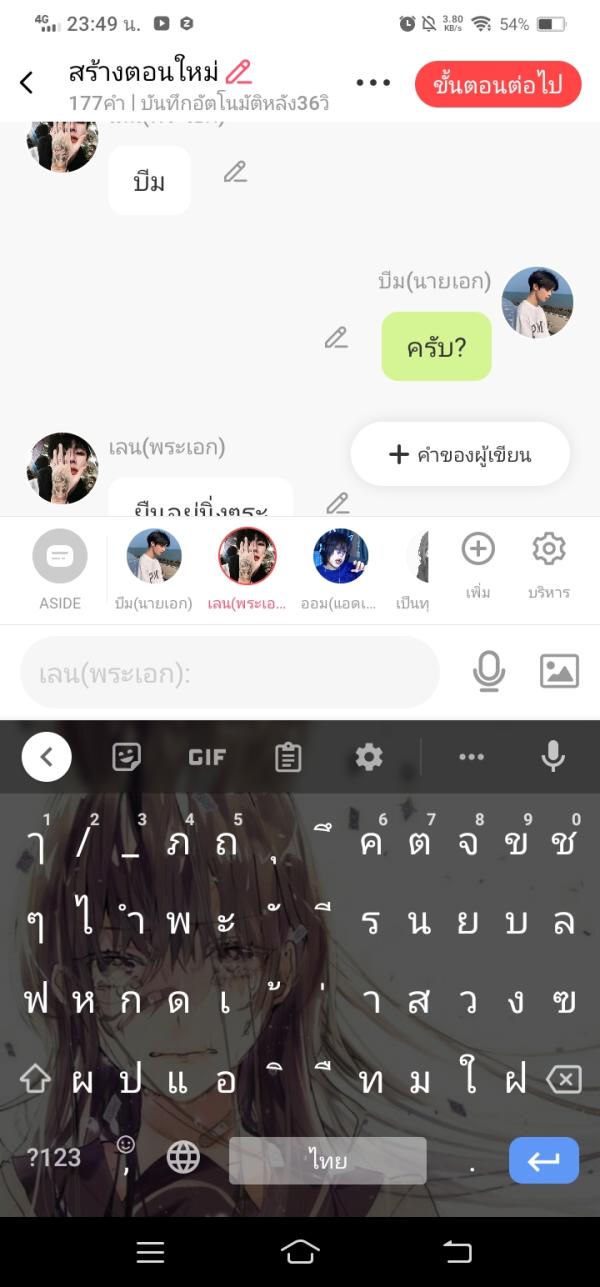Tap the blue enter key
This screenshot has width=600, height=1287.
pyautogui.click(x=543, y=1160)
